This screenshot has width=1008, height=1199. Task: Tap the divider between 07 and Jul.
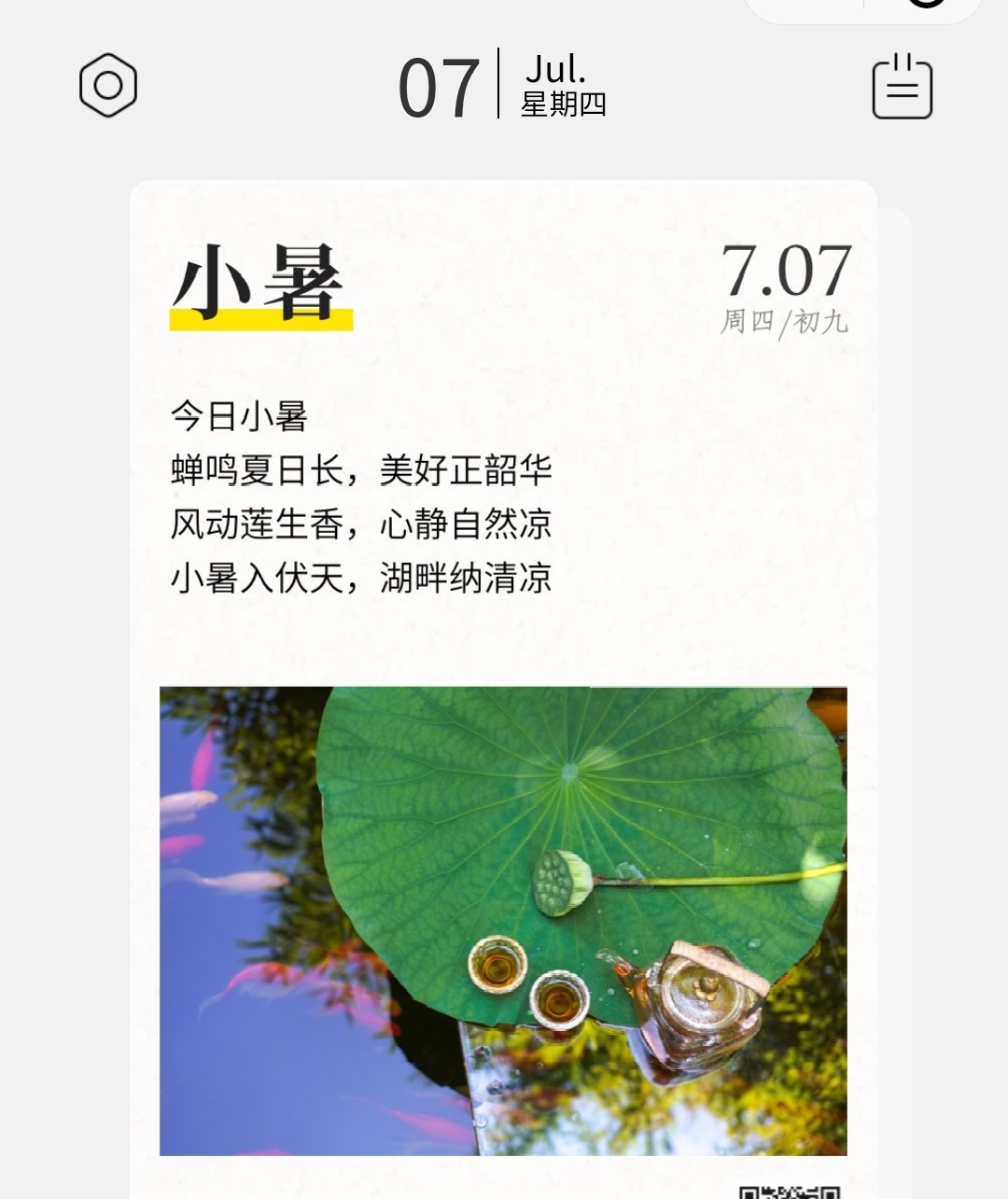tap(500, 84)
